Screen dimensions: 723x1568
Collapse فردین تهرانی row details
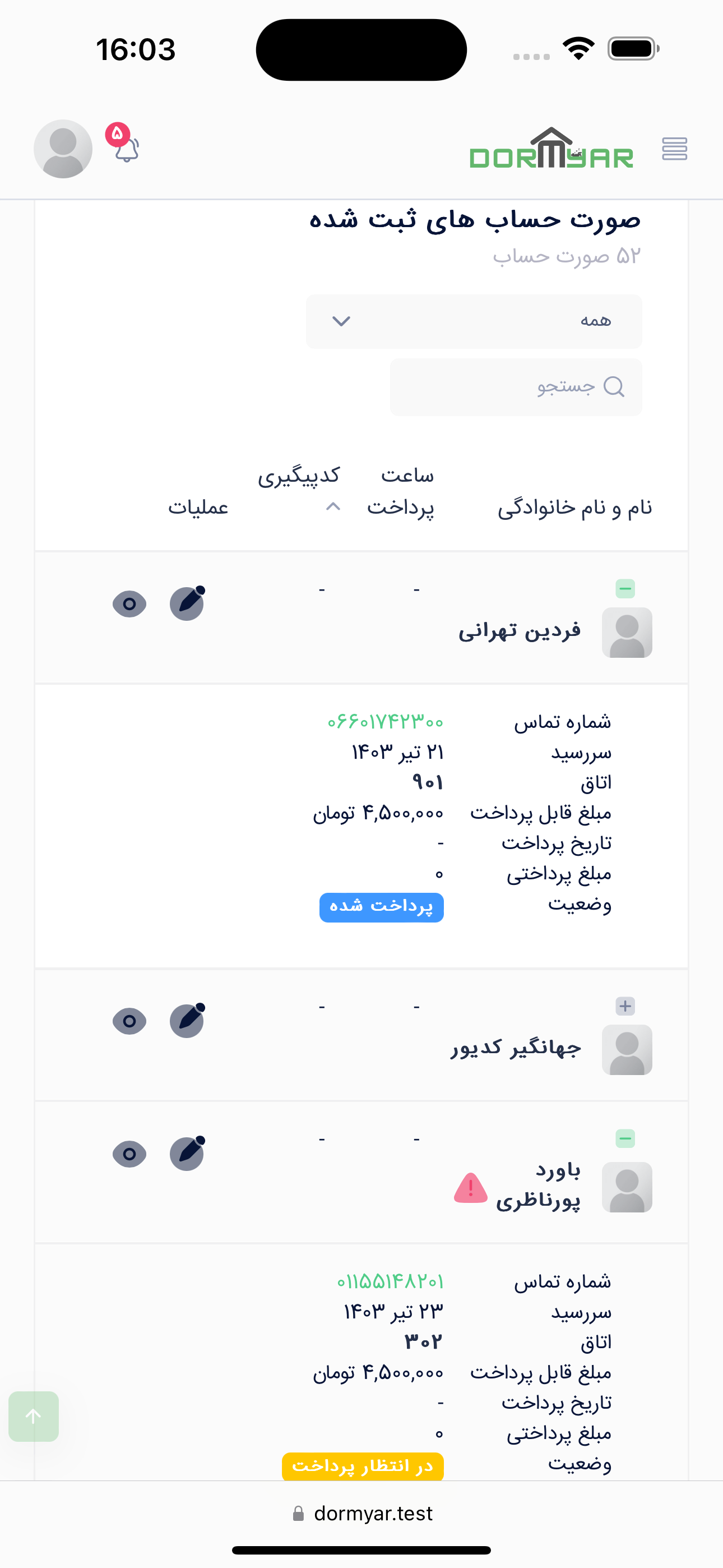point(625,589)
